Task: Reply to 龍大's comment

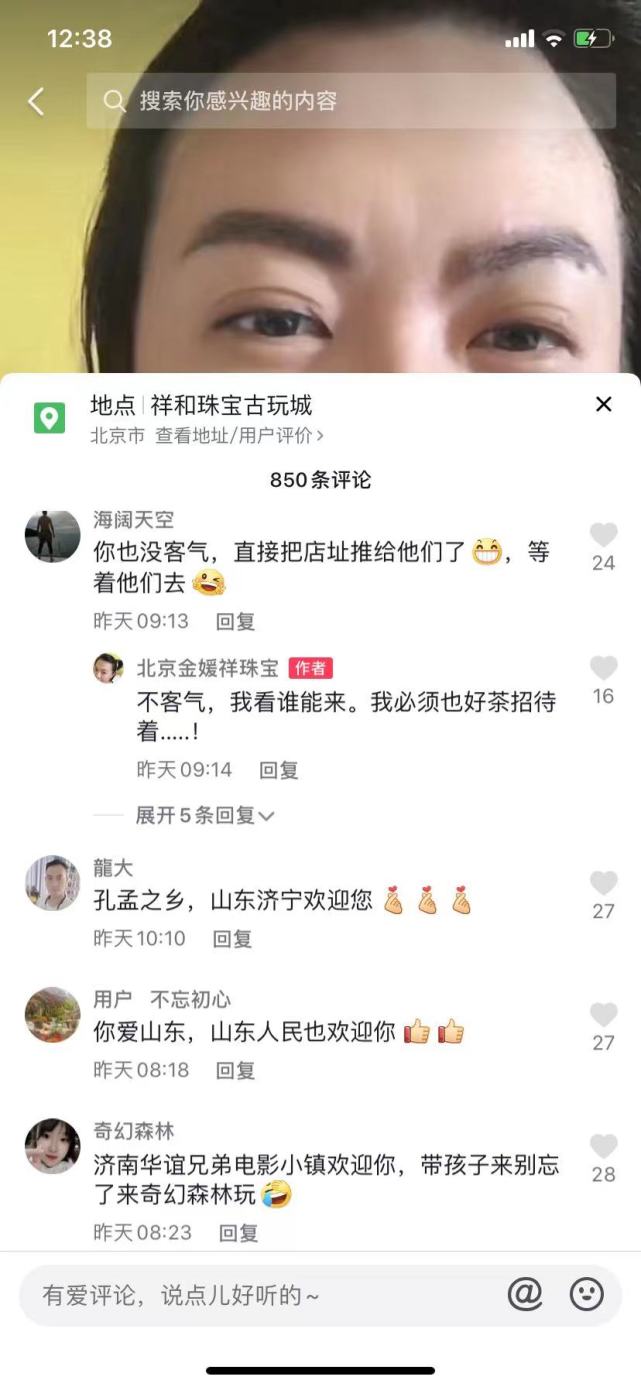Action: [232, 938]
